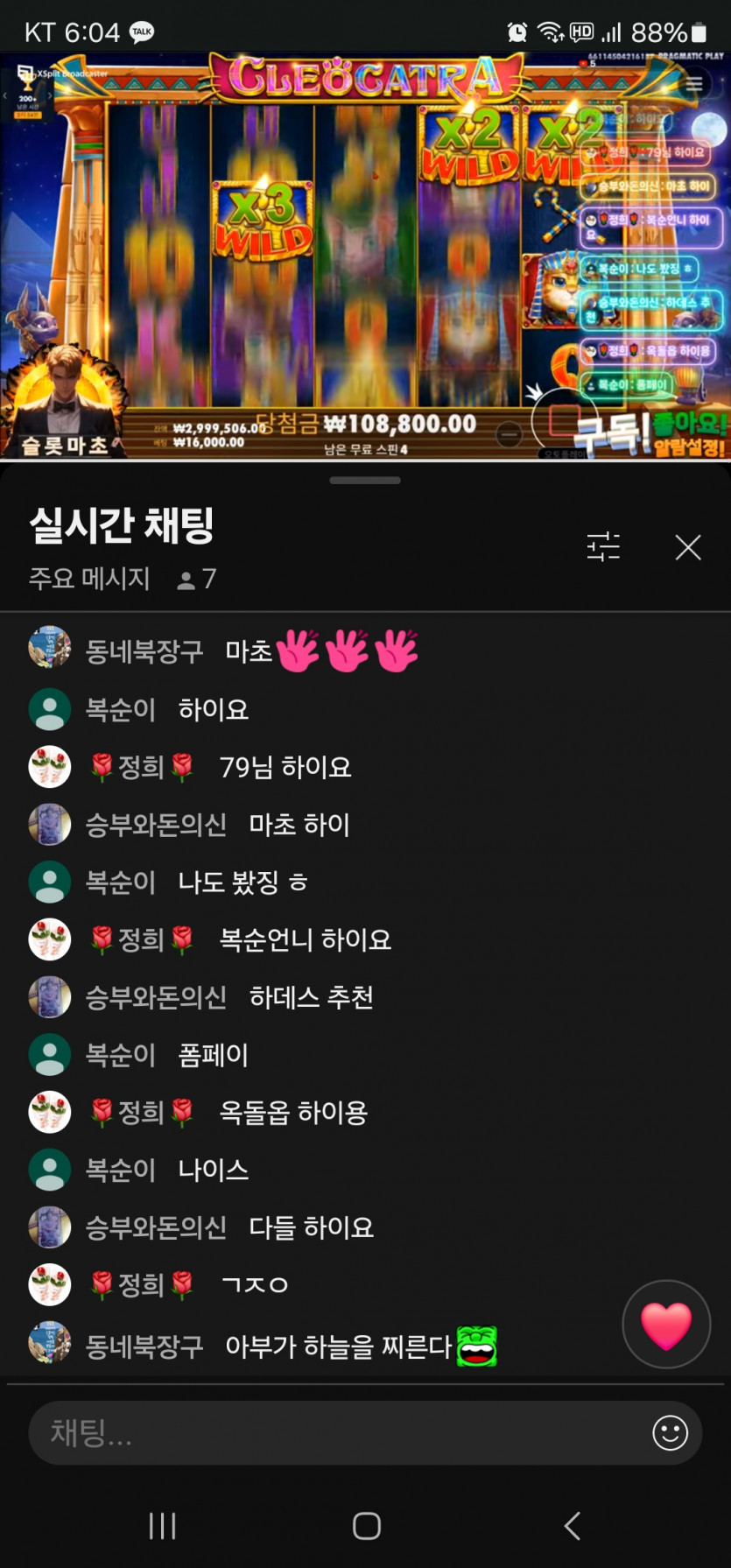Open the recent apps view
731x1568 pixels.
(162, 1526)
